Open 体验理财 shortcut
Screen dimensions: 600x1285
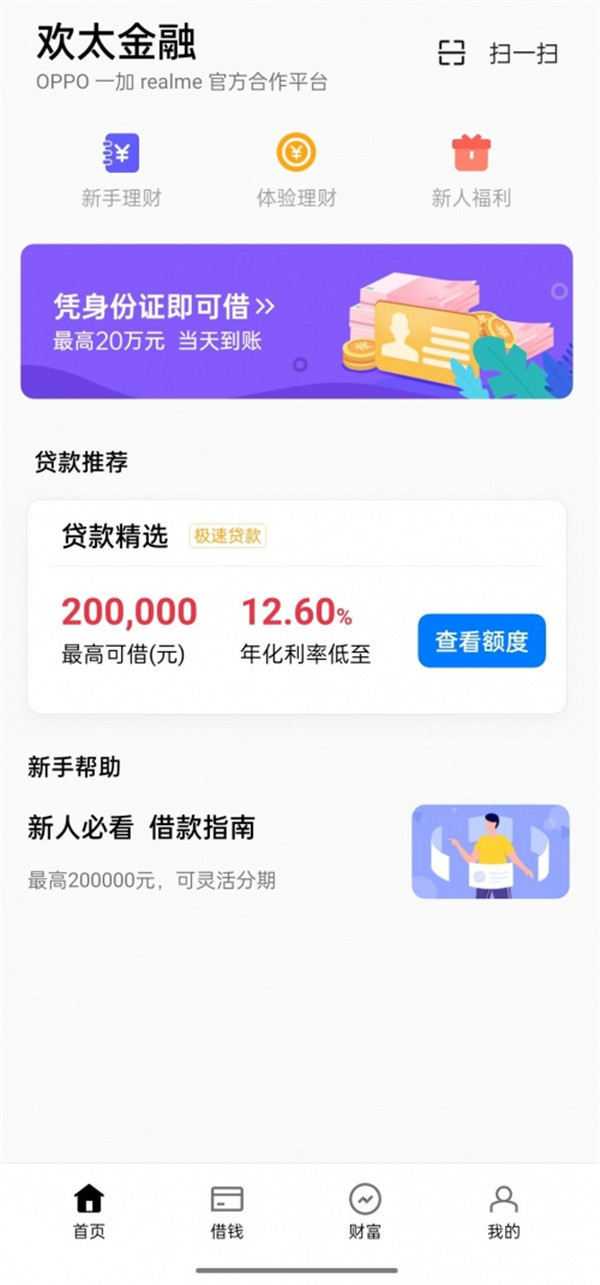click(296, 170)
